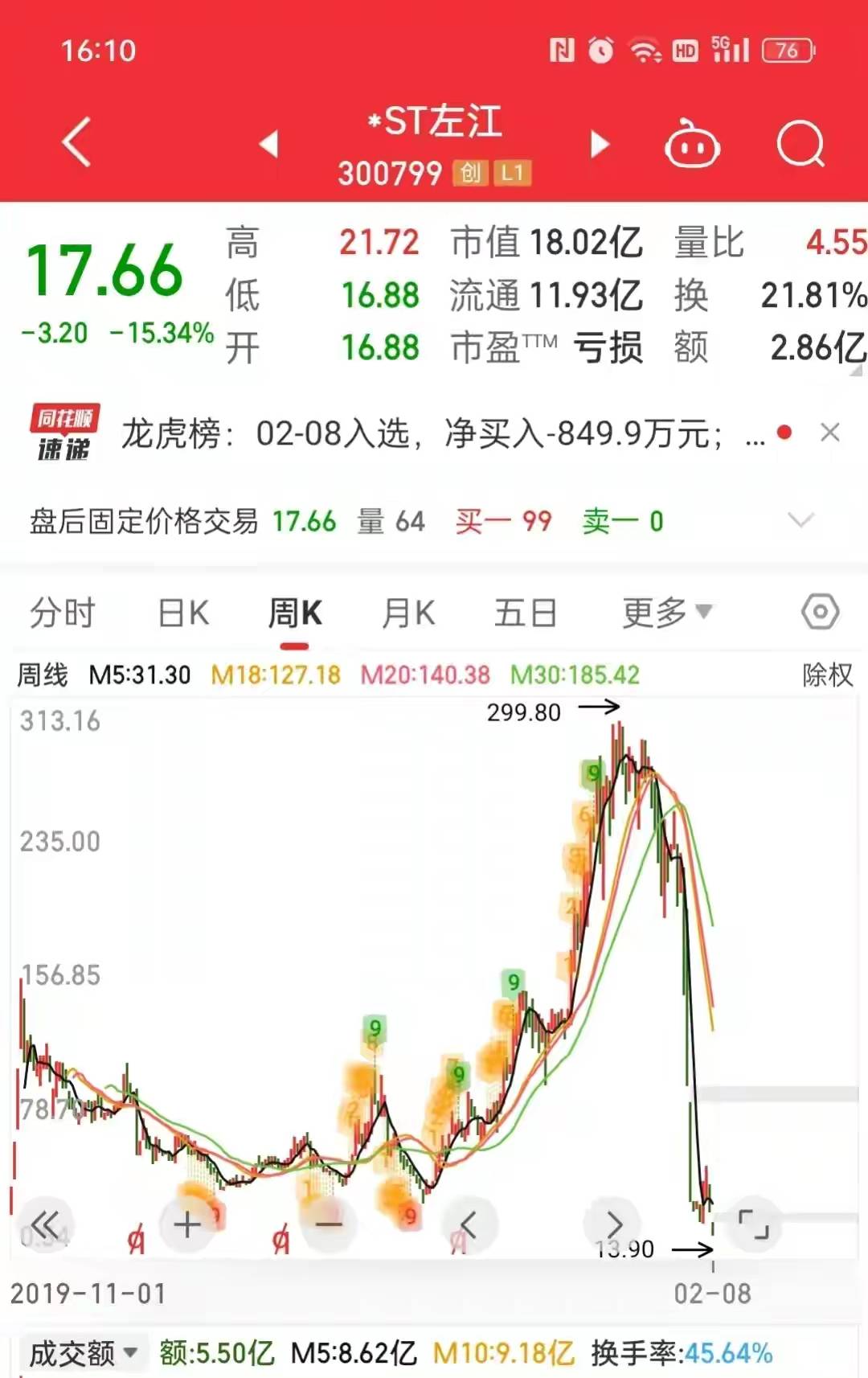Open the chart settings gear icon
868x1378 pixels.
[821, 613]
